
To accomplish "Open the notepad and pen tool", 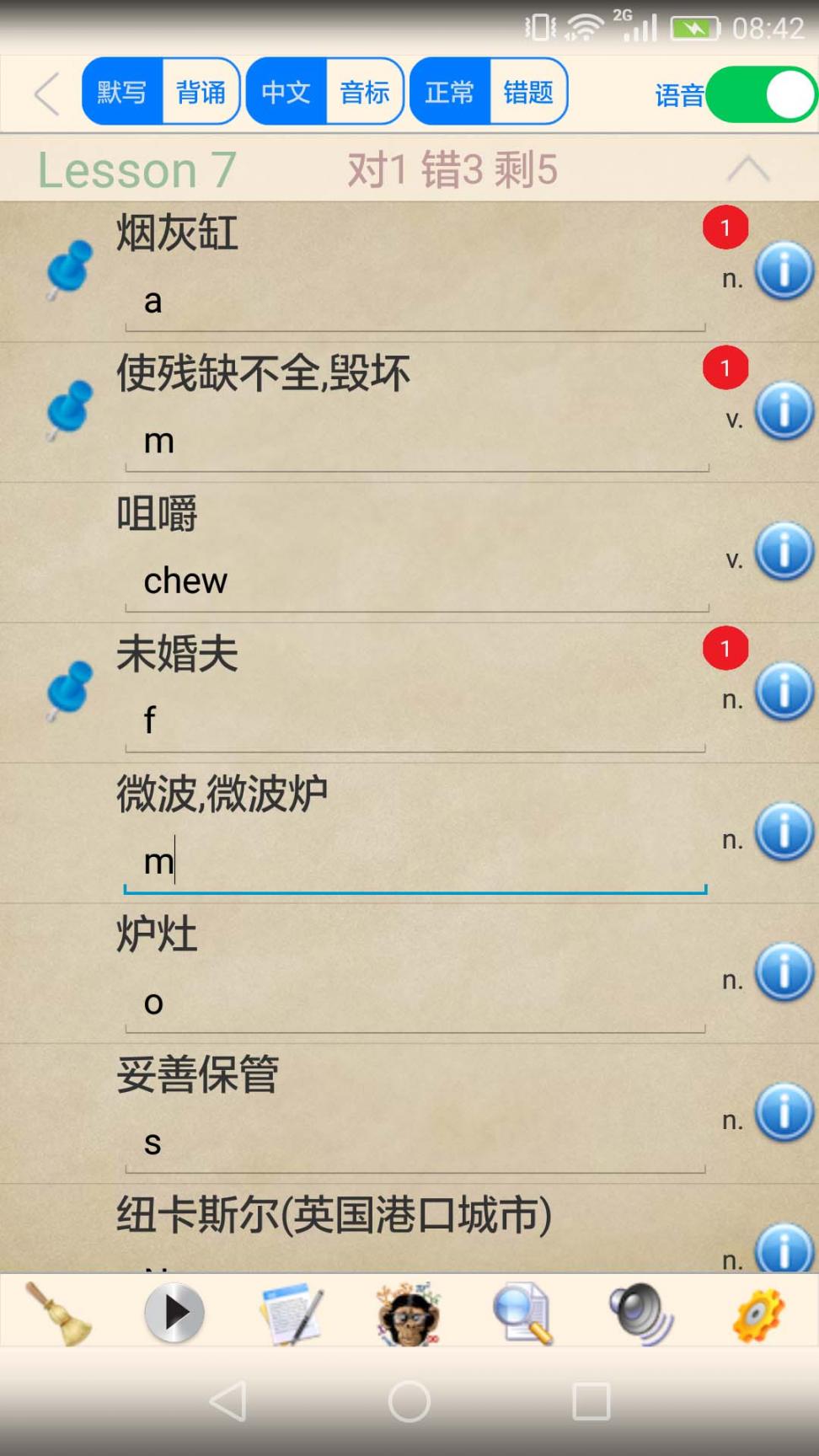I will tap(292, 1313).
